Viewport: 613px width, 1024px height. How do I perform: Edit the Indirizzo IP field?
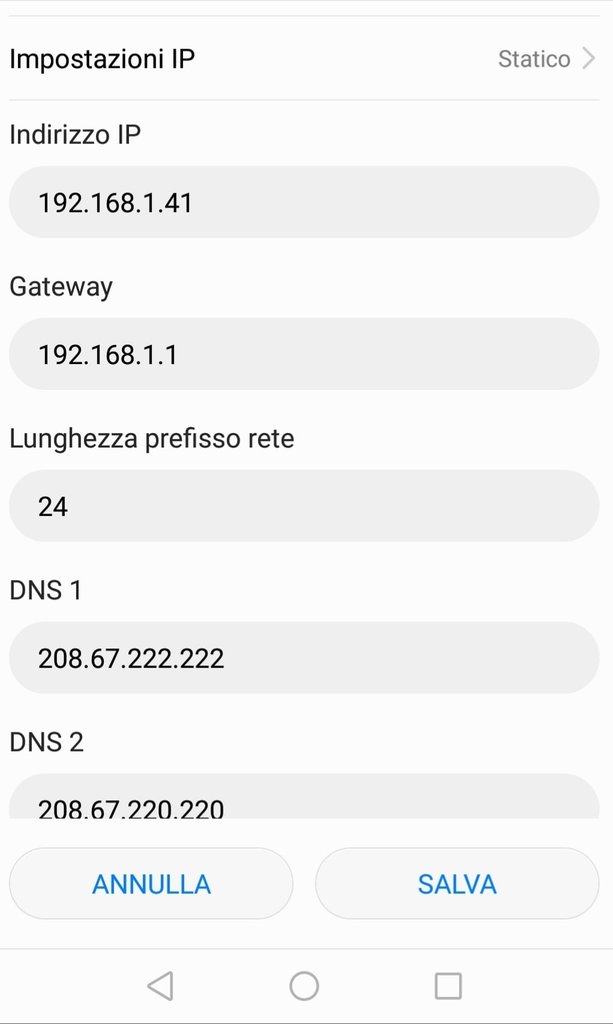click(x=304, y=202)
